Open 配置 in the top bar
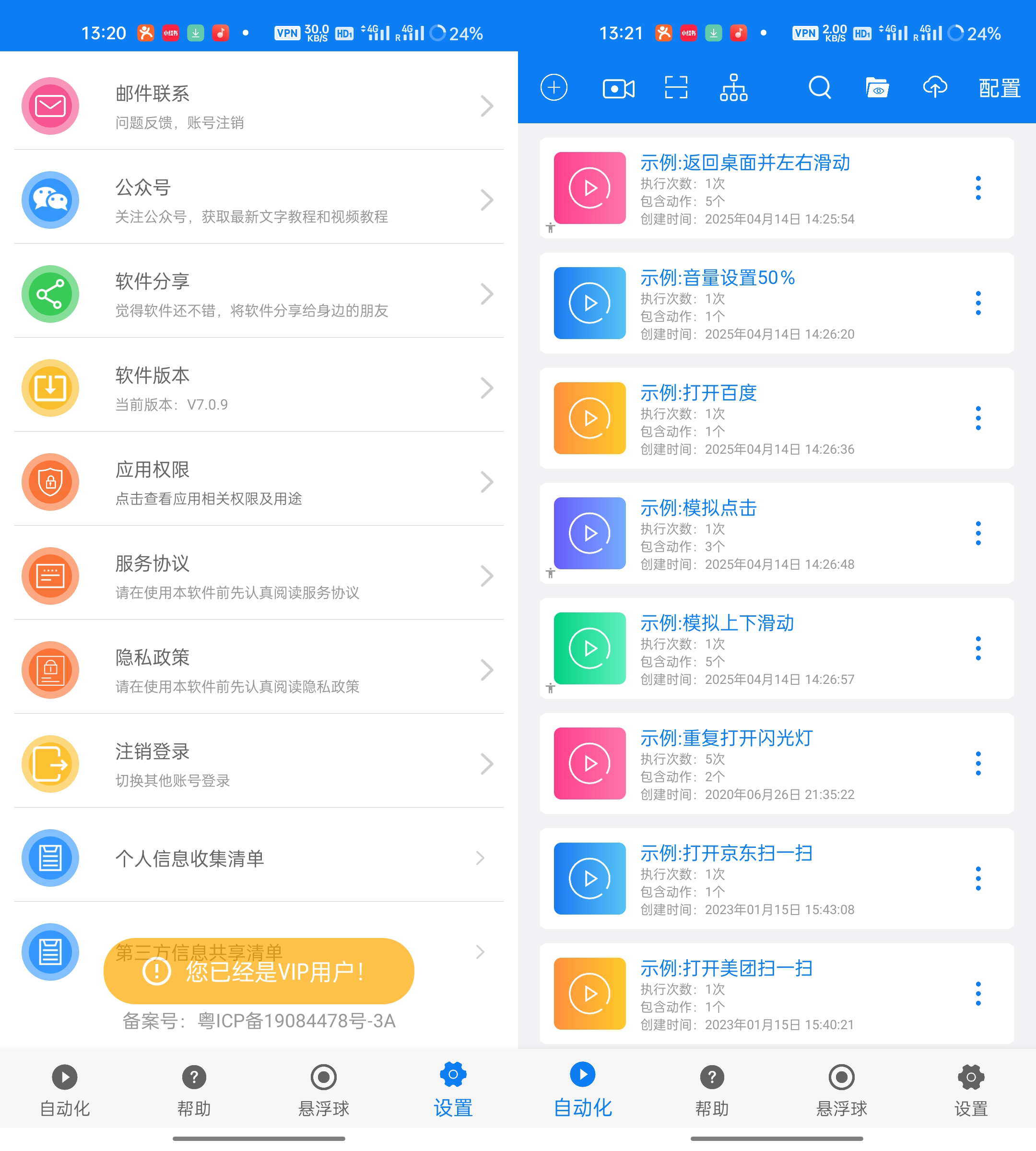Screen dimensions: 1036x1151 click(x=999, y=88)
